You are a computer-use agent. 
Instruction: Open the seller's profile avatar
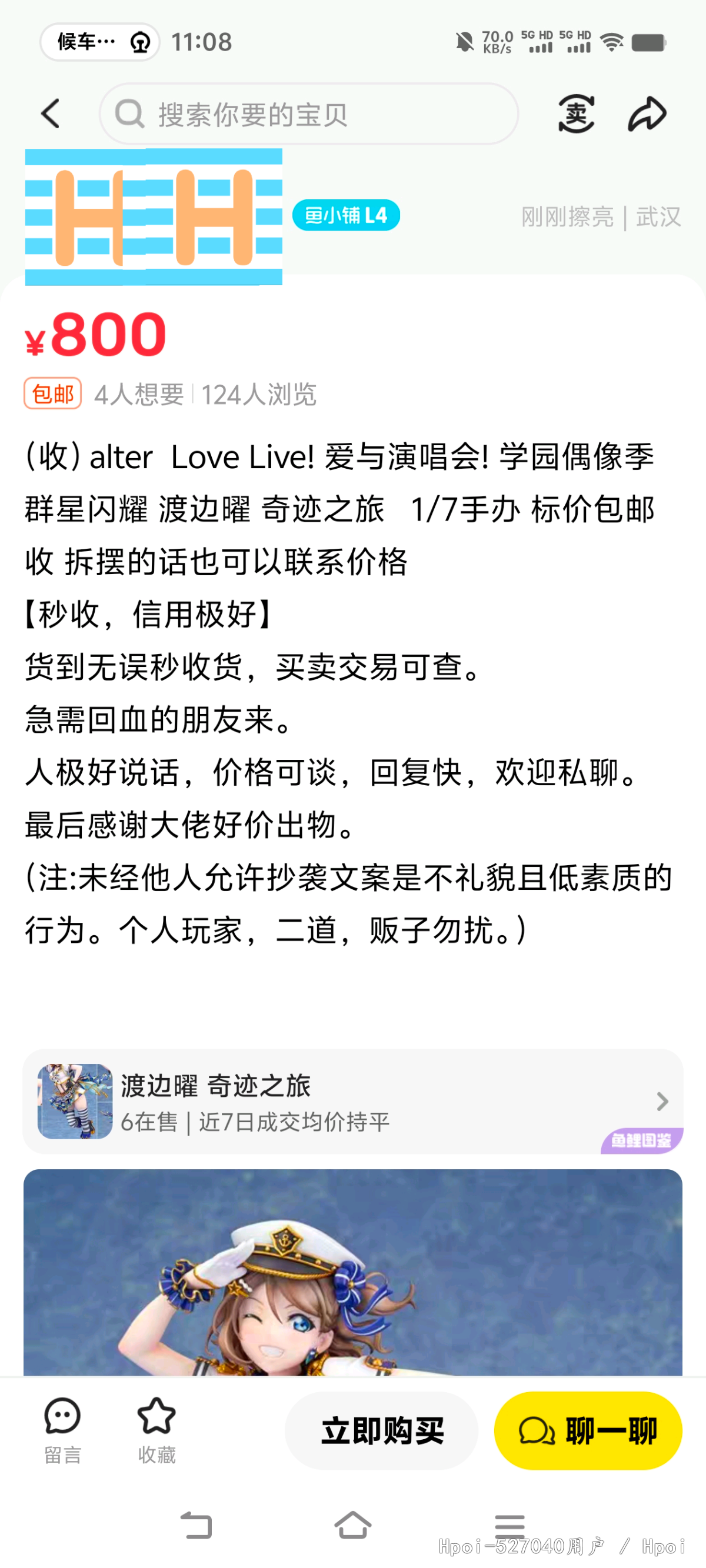click(154, 216)
